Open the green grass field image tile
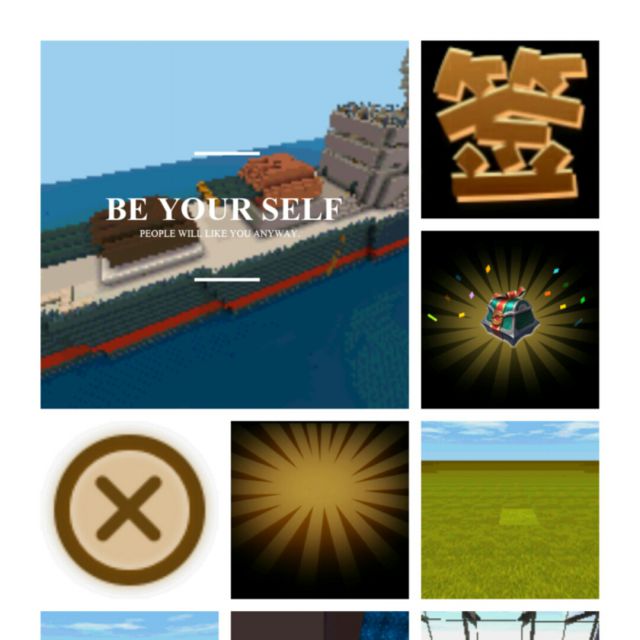This screenshot has width=640, height=640. point(510,509)
